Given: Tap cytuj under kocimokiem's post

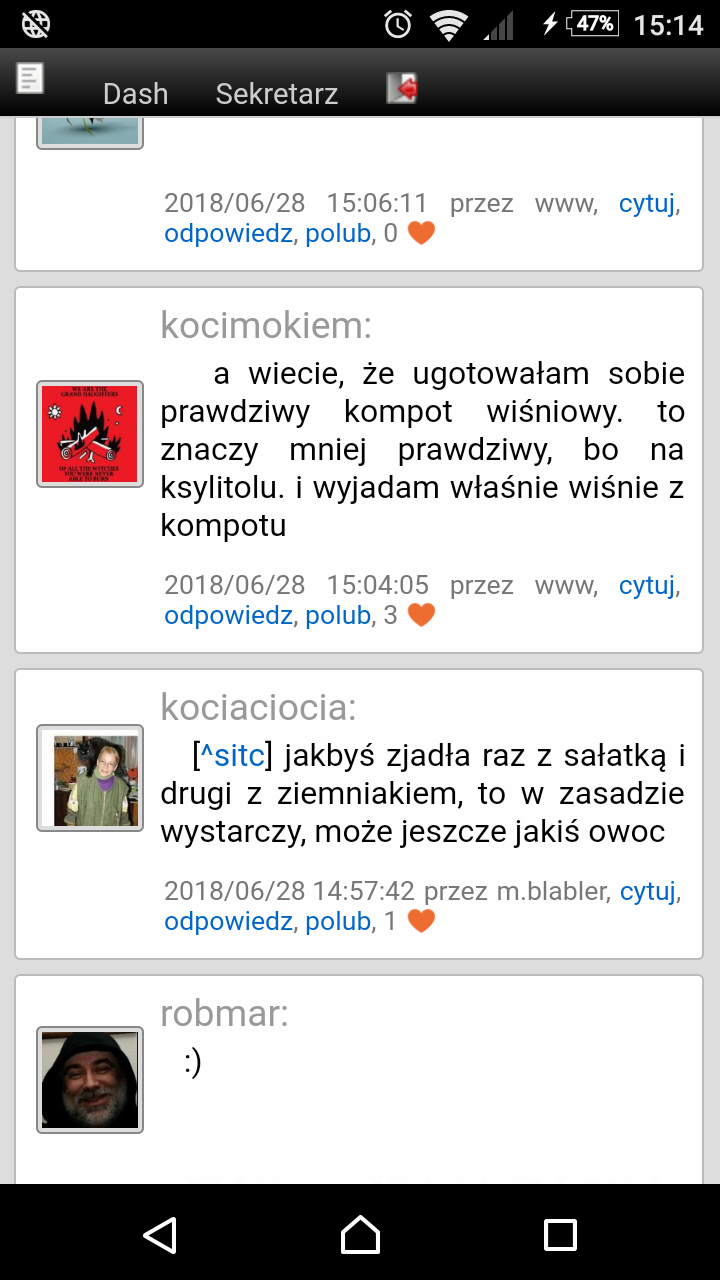Looking at the screenshot, I should (647, 585).
